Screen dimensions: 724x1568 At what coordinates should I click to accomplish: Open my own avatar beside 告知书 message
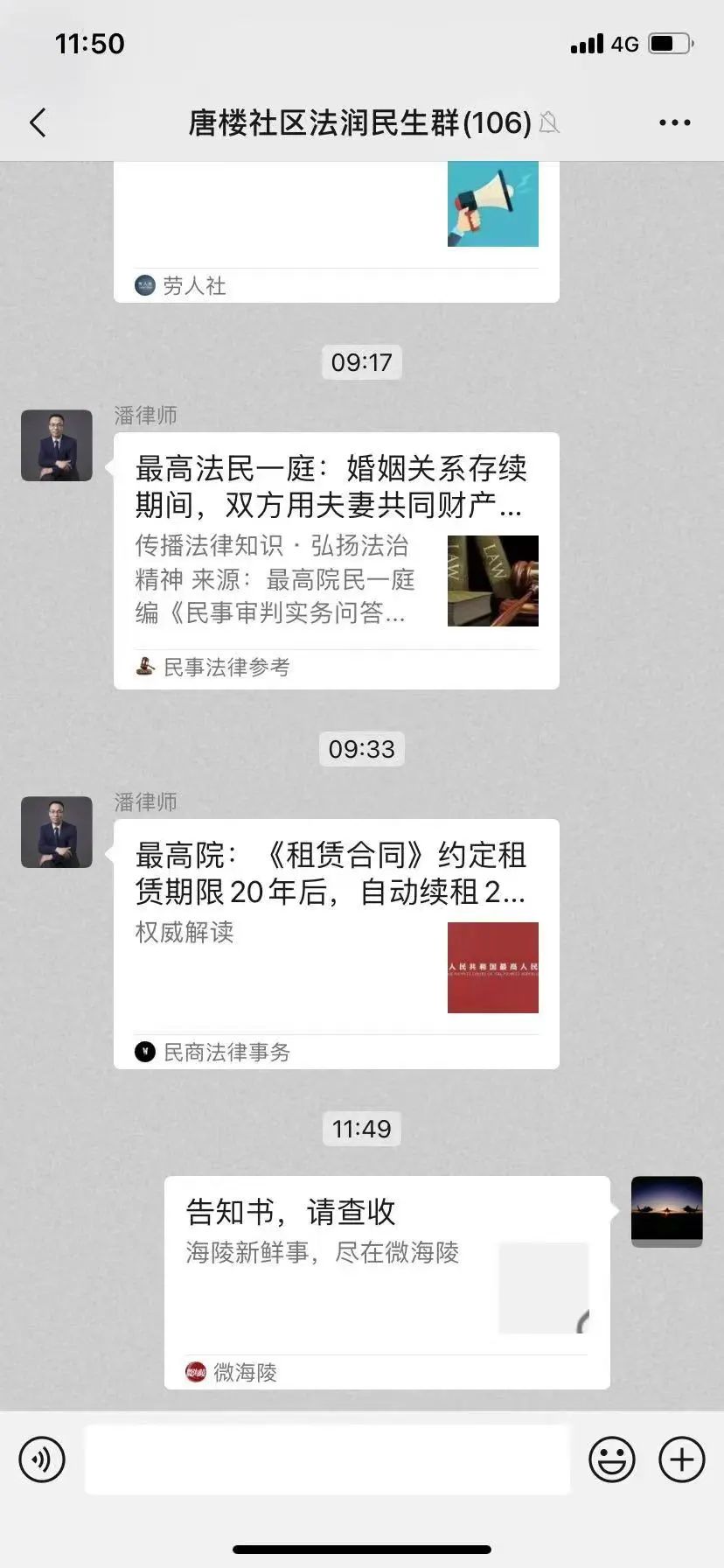(x=666, y=1211)
